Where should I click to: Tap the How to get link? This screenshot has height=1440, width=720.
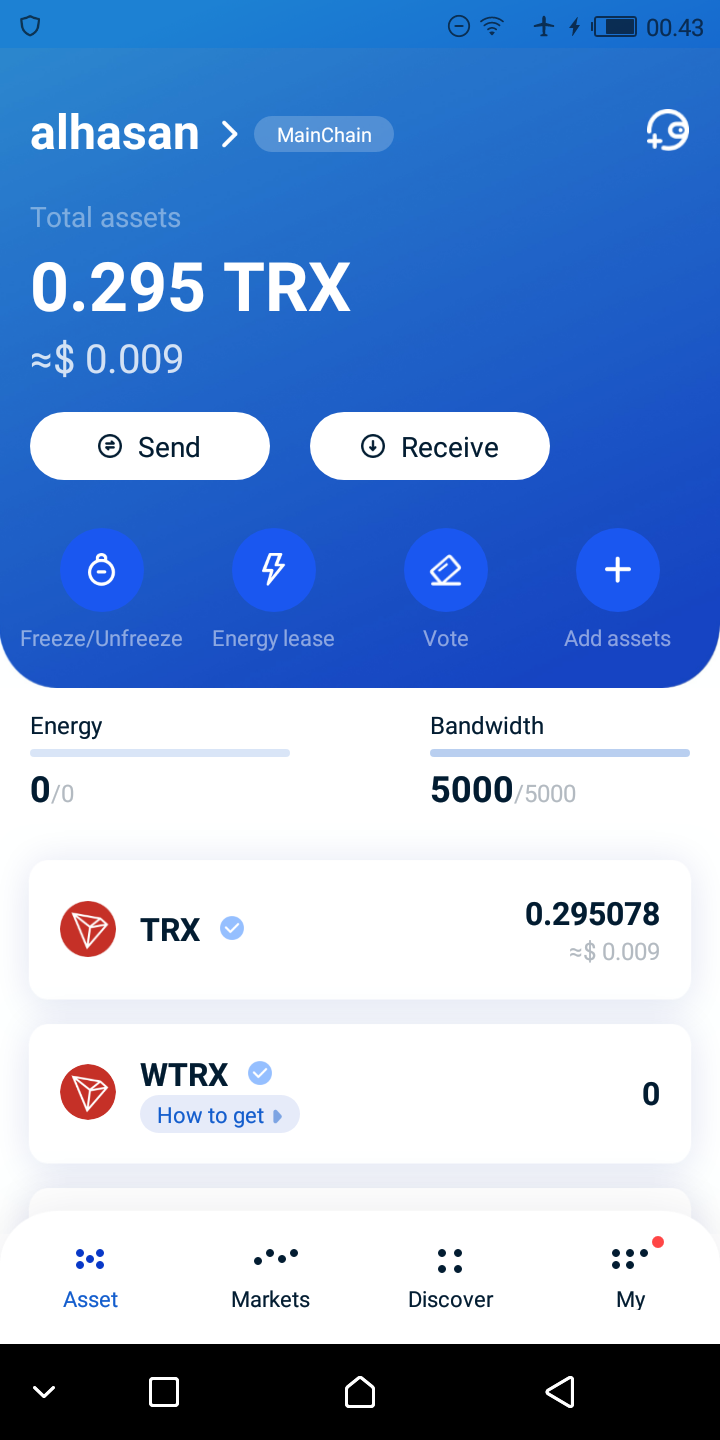219,1116
